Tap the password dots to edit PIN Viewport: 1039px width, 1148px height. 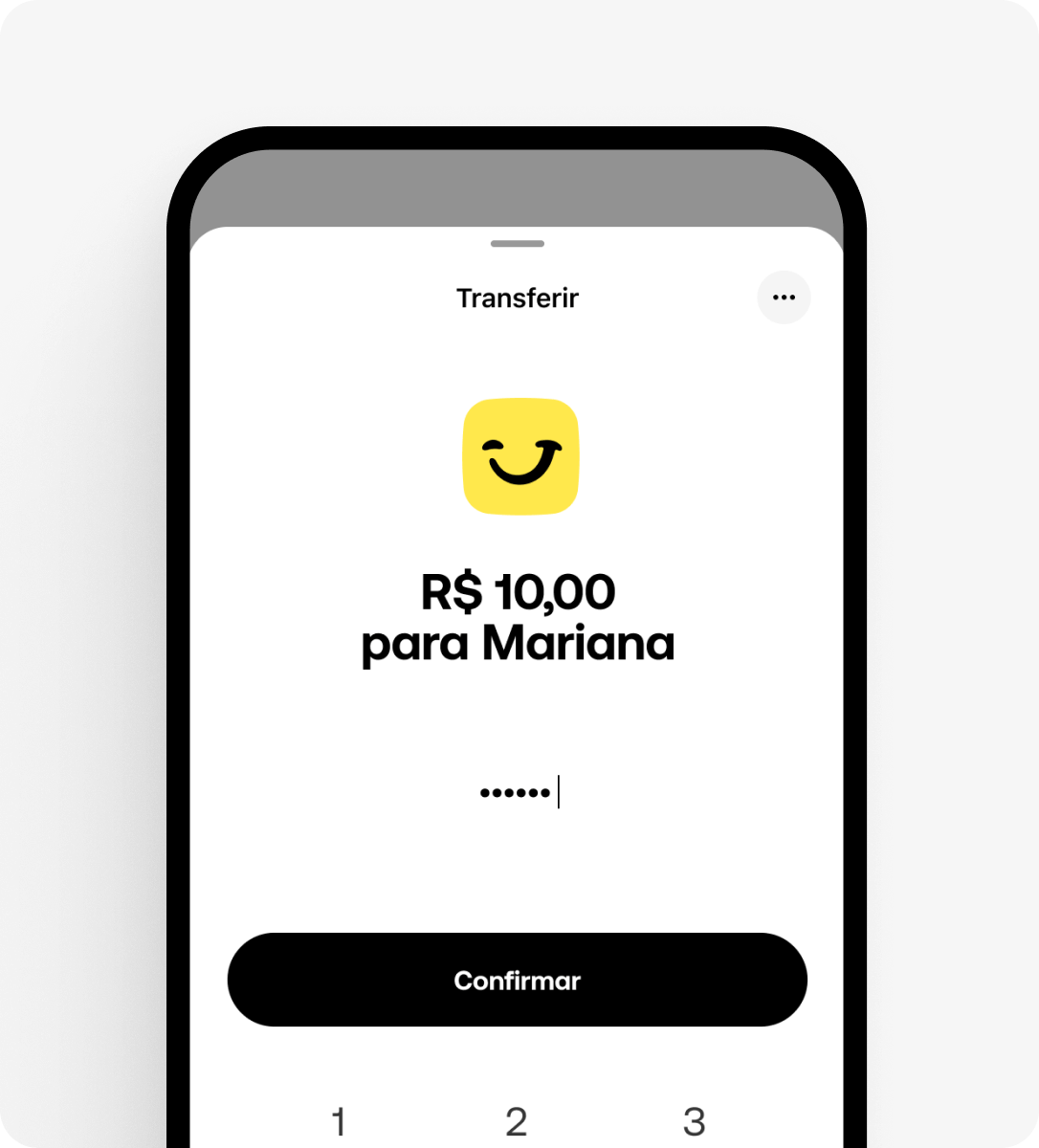[515, 792]
